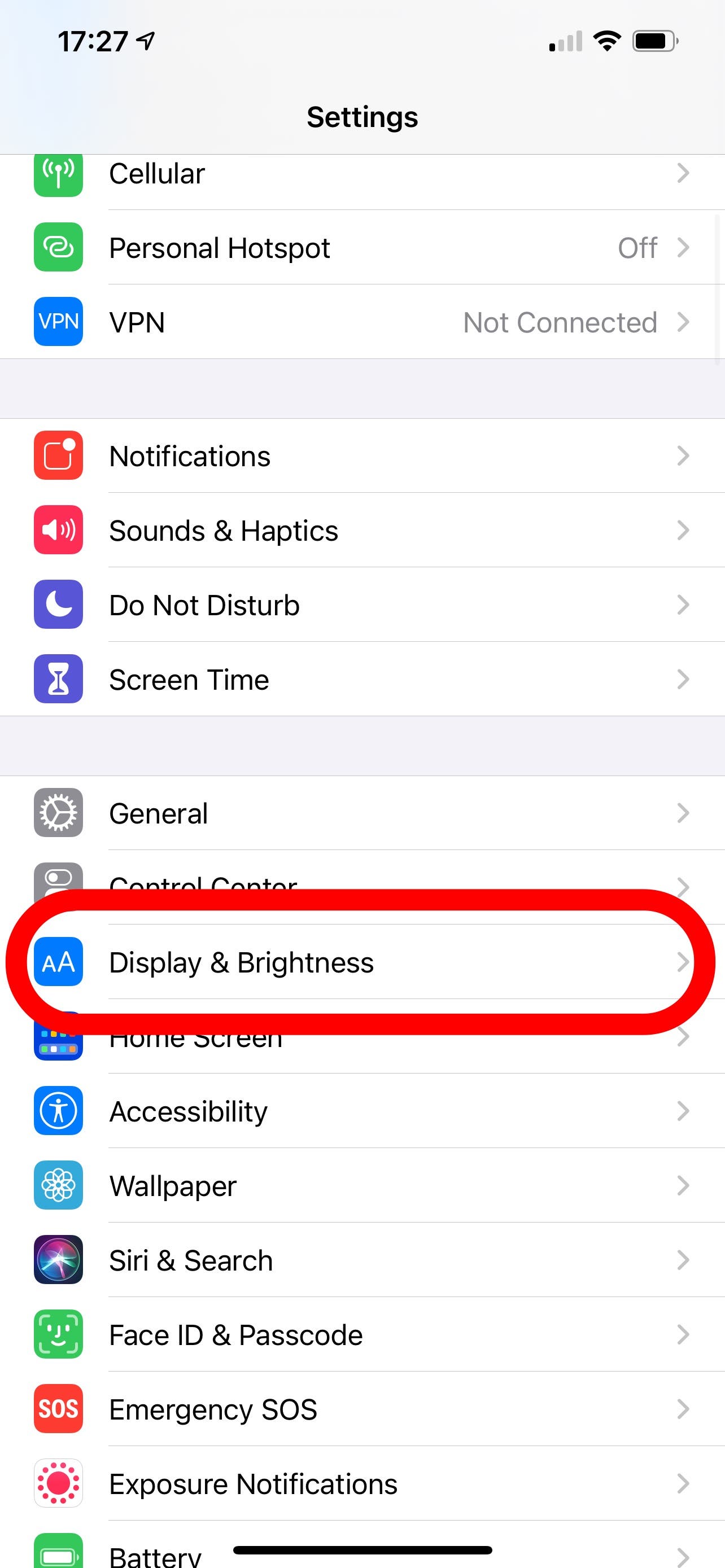Open Face ID & Passcode
This screenshot has height=1568, width=725.
click(x=362, y=1335)
